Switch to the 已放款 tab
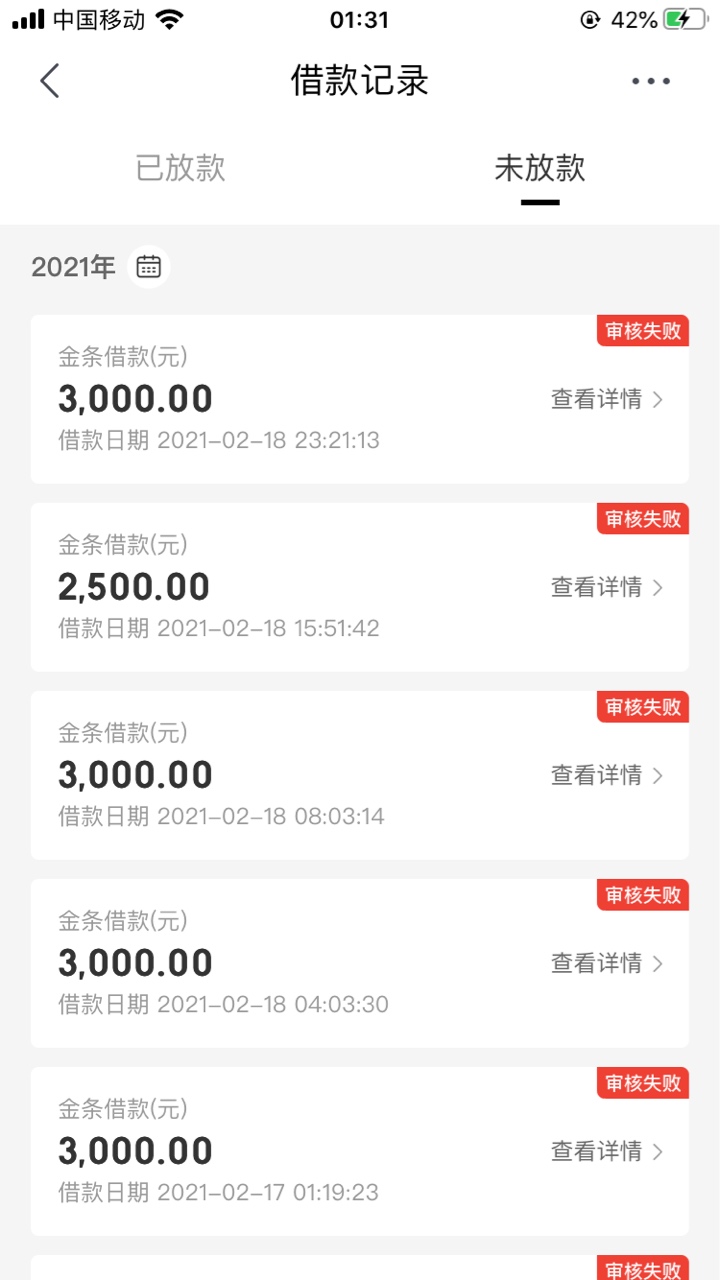Viewport: 720px width, 1280px height. pos(180,168)
